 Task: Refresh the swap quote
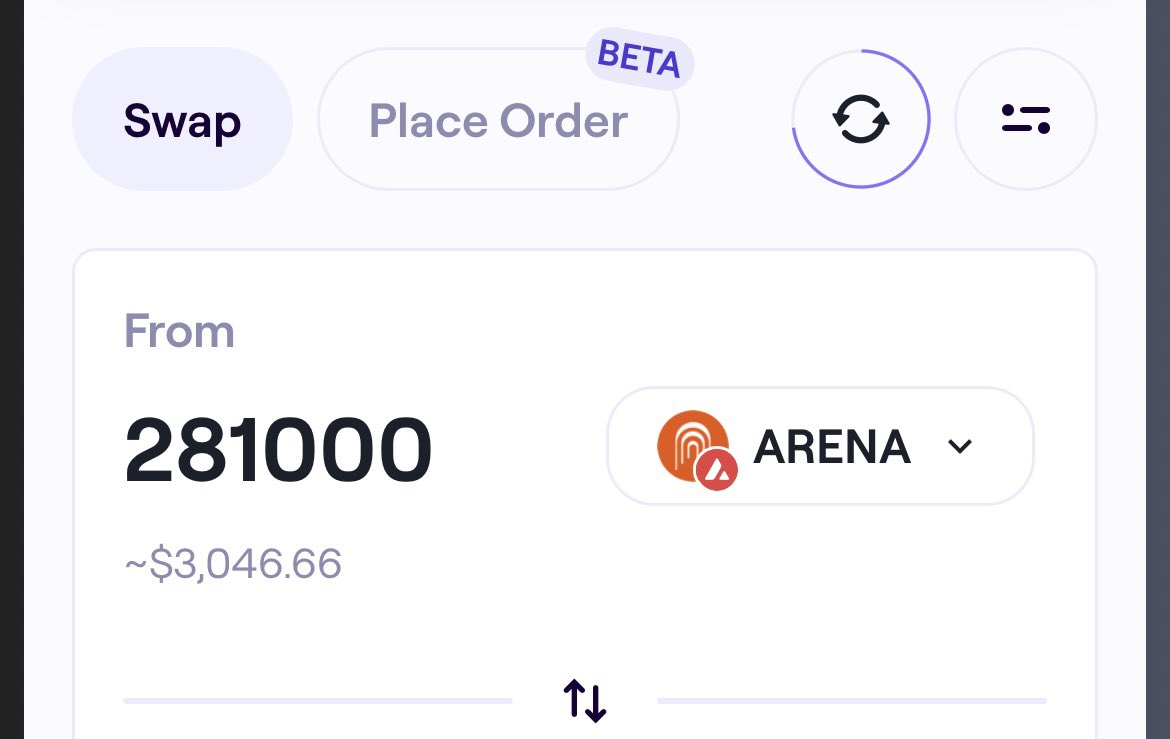coord(861,119)
